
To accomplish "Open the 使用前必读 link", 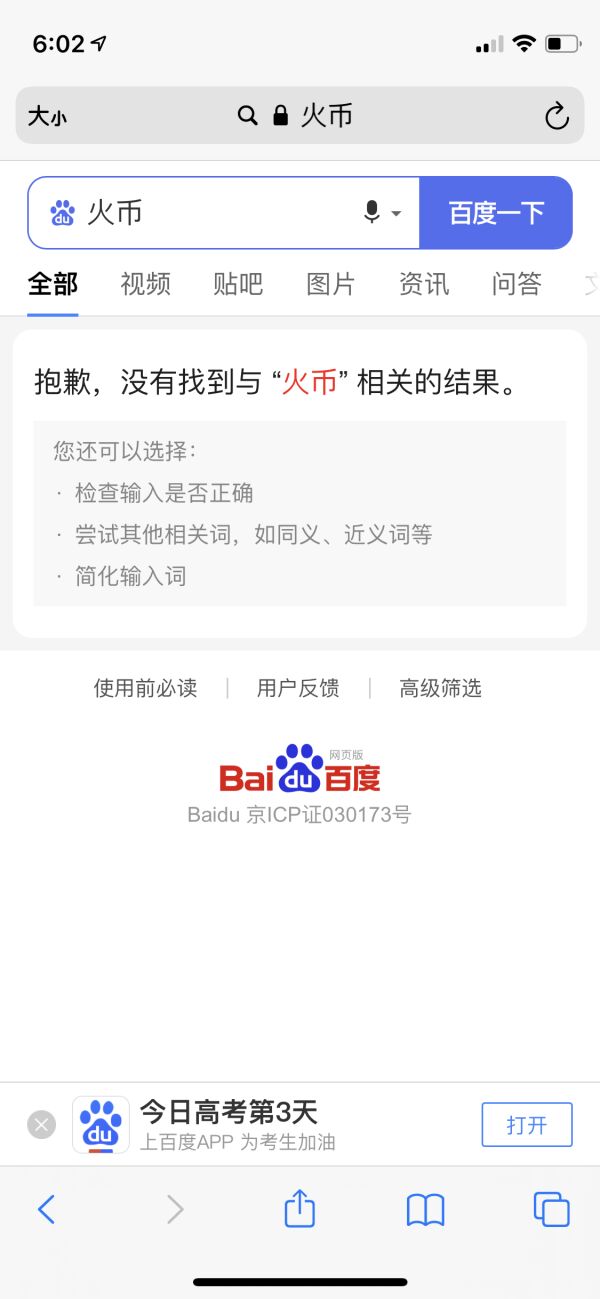I will 145,688.
